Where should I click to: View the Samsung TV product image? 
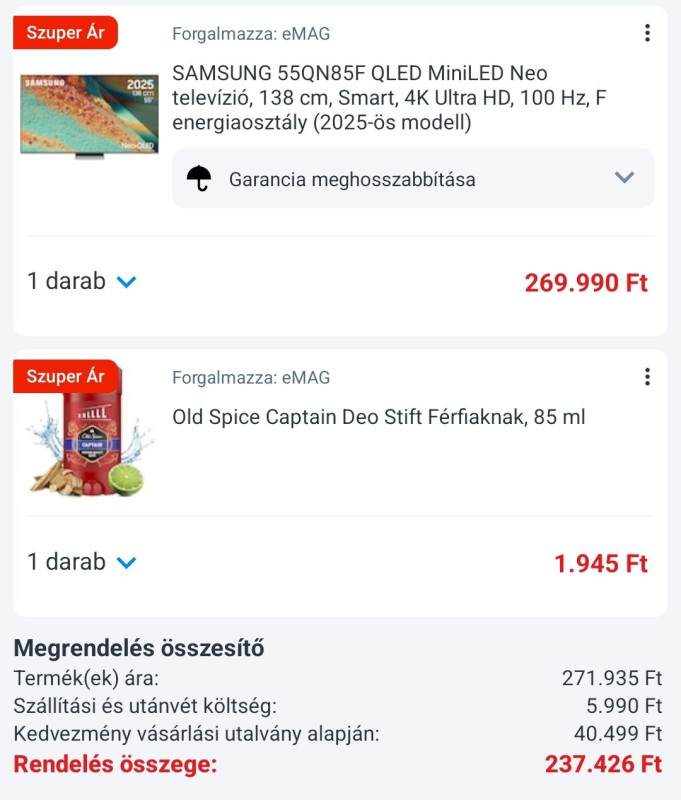88,114
